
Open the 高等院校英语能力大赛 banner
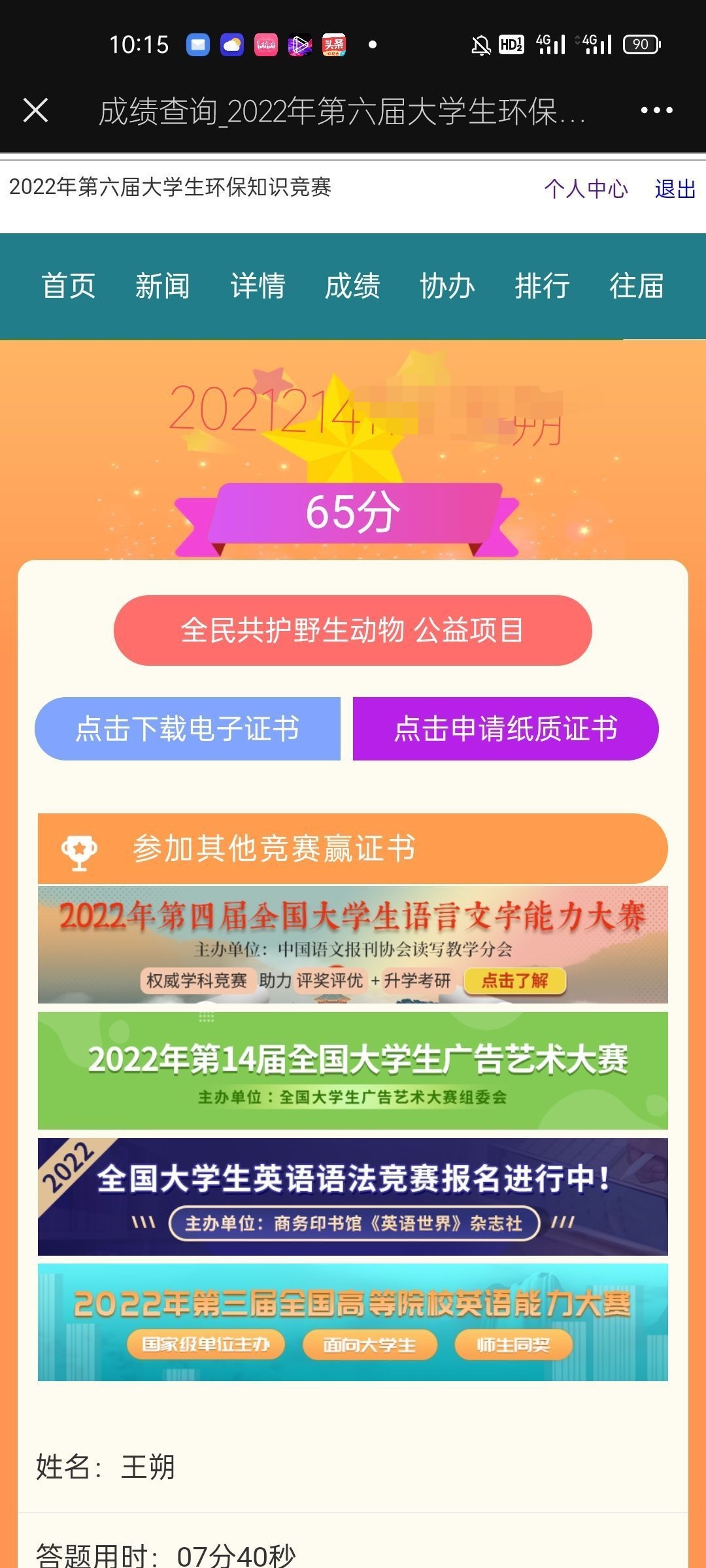pyautogui.click(x=353, y=1322)
